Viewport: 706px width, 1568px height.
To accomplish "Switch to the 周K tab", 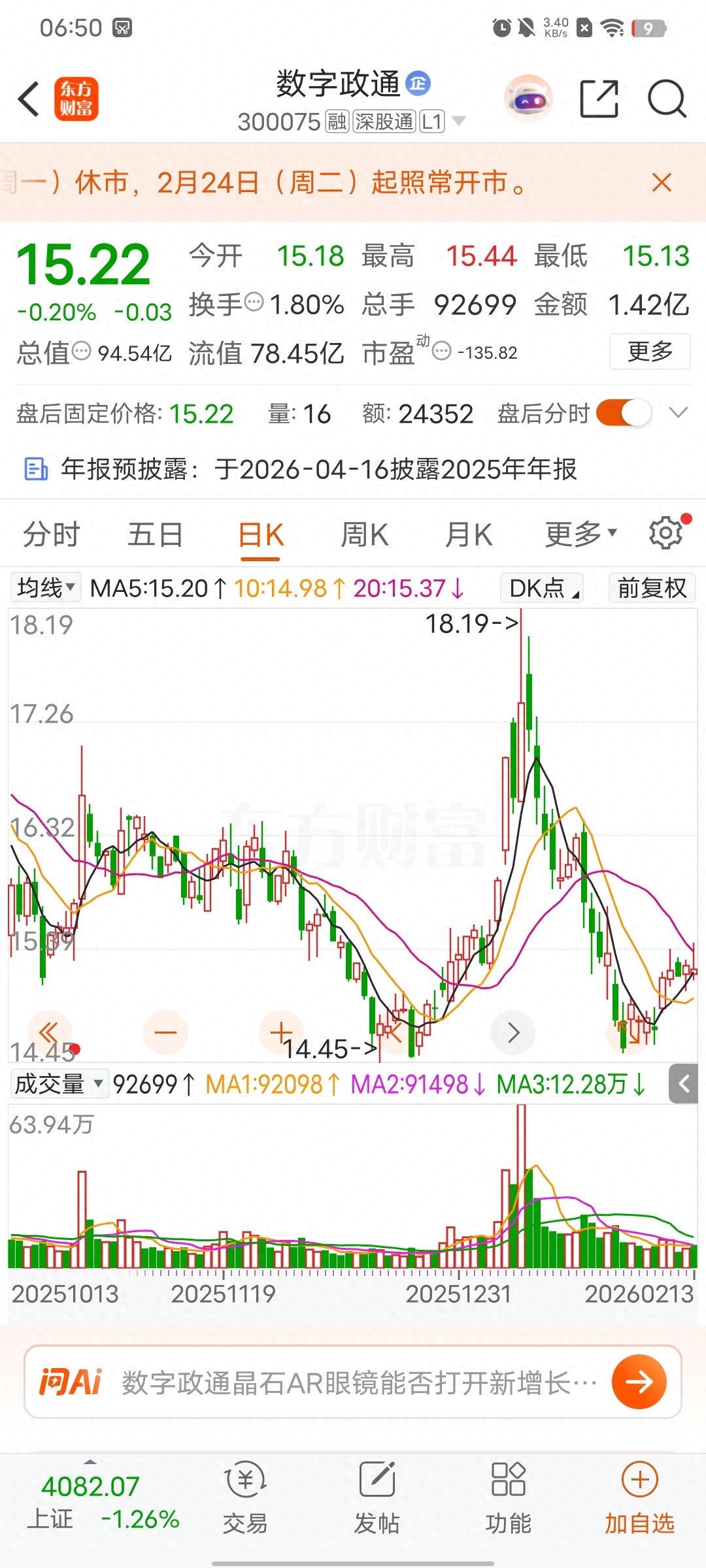I will point(364,533).
